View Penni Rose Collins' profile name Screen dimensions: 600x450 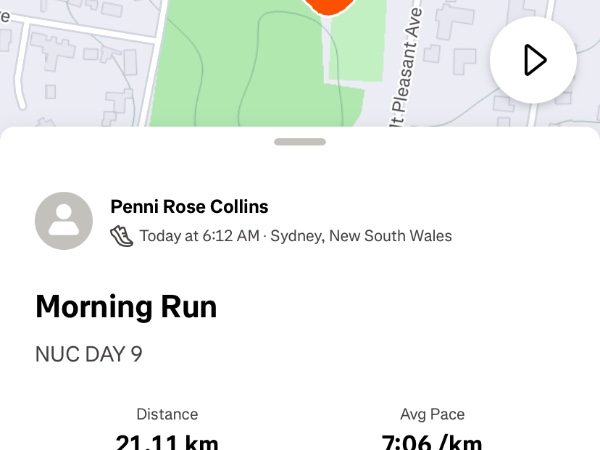[189, 207]
